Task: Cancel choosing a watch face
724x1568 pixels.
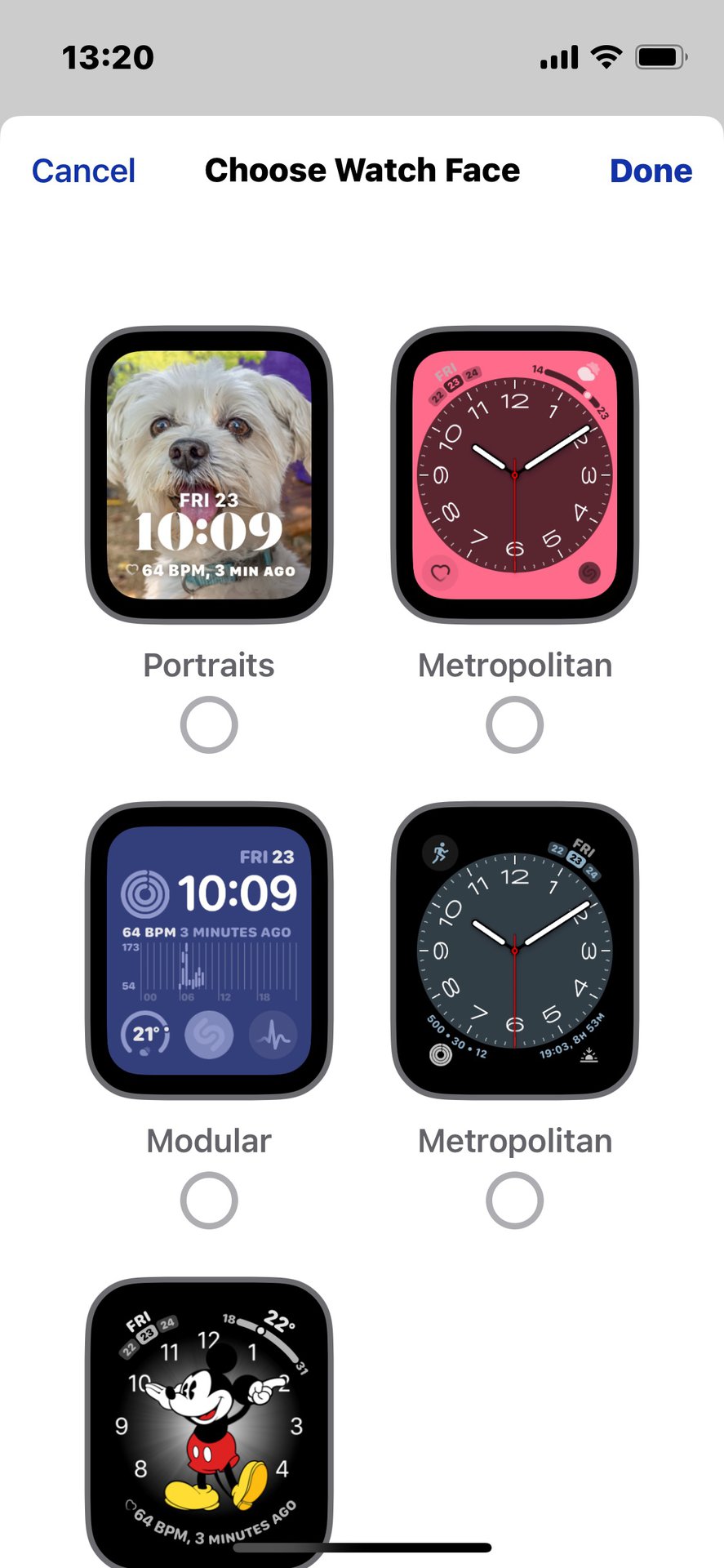Action: click(83, 171)
